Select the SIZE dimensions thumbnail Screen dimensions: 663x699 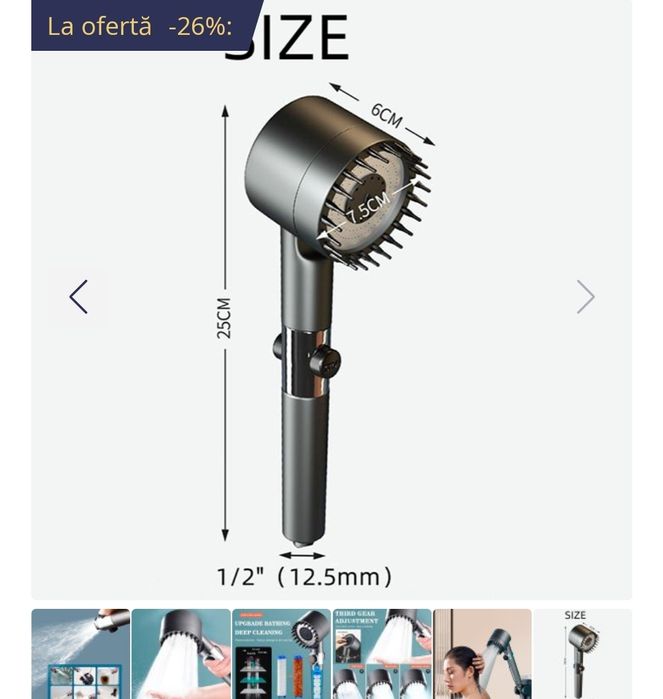582,654
